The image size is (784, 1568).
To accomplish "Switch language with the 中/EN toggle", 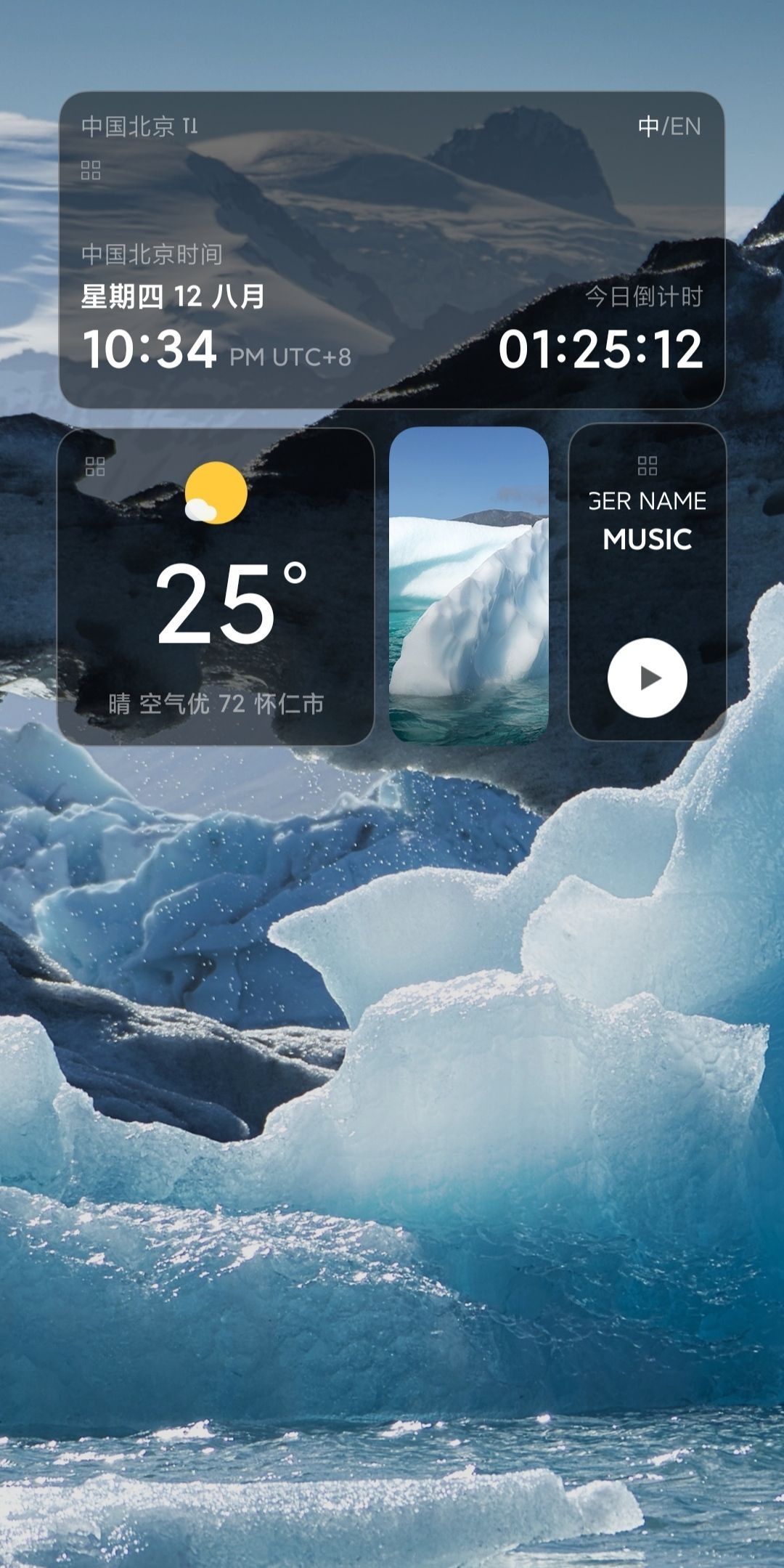I will click(x=669, y=127).
